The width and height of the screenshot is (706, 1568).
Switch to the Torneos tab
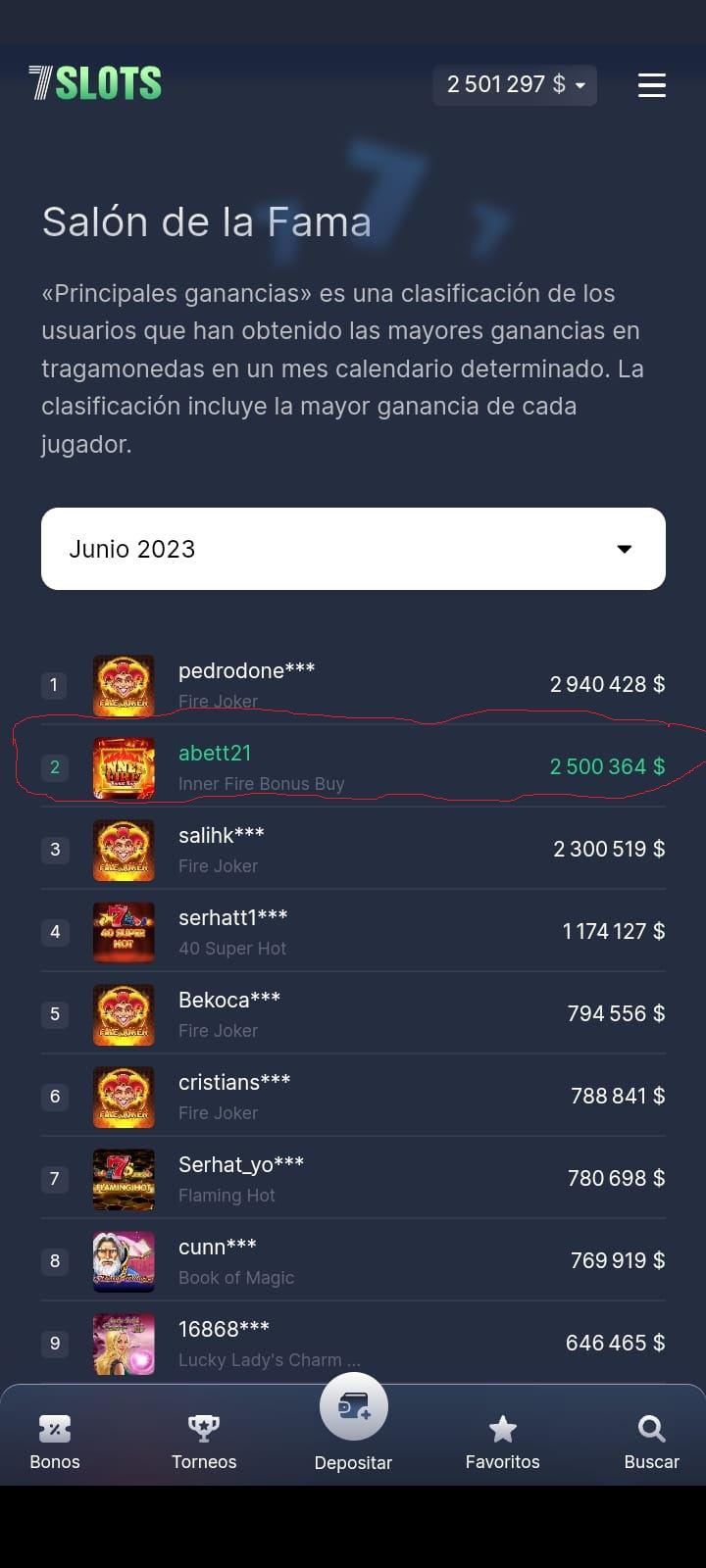coord(204,1442)
